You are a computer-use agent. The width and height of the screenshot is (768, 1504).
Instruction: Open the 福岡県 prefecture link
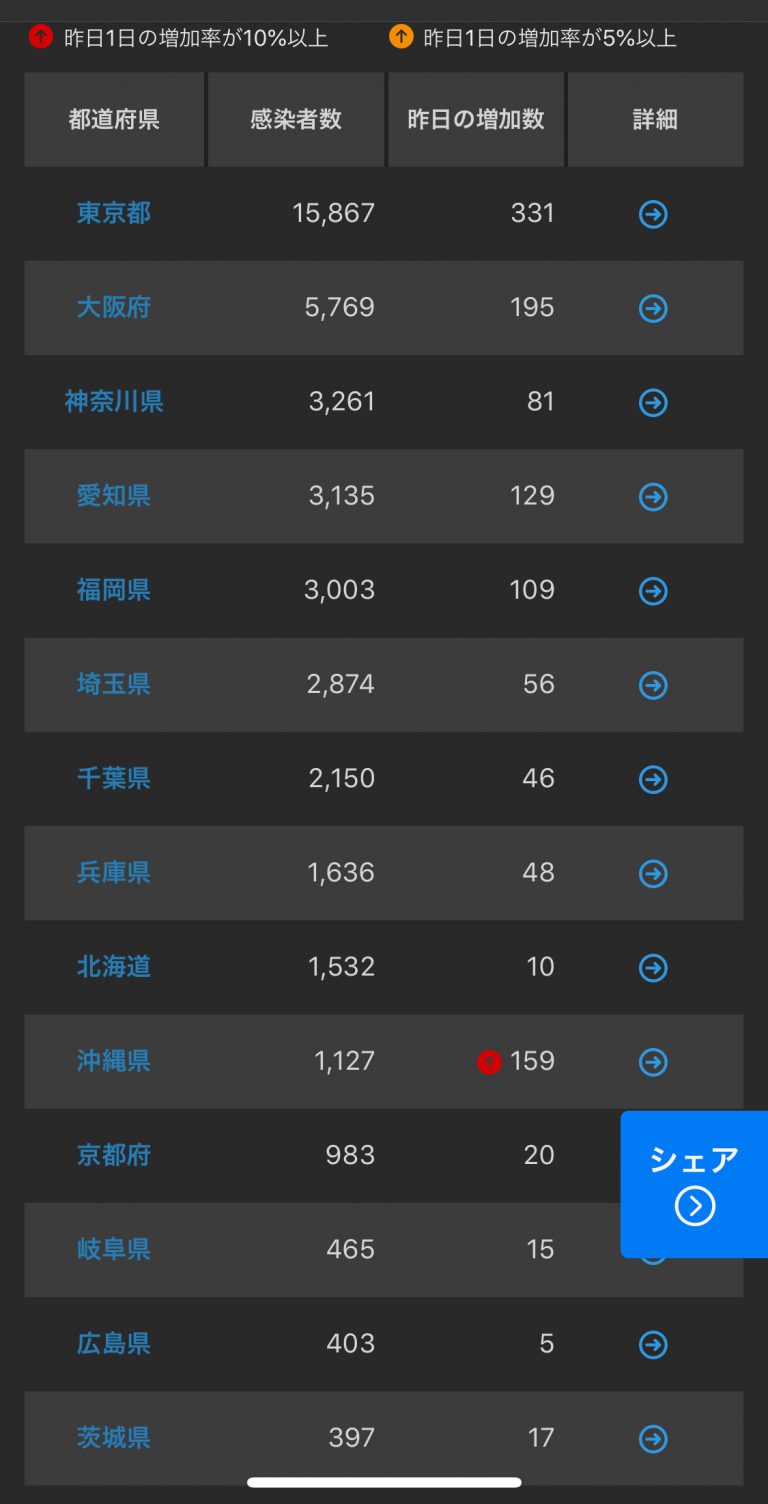point(114,590)
